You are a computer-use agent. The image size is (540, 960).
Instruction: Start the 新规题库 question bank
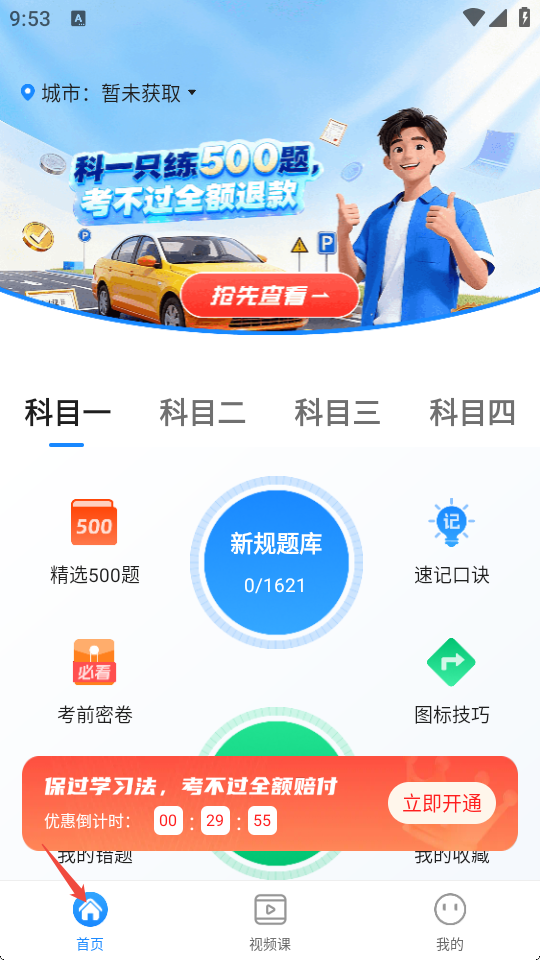pos(276,562)
